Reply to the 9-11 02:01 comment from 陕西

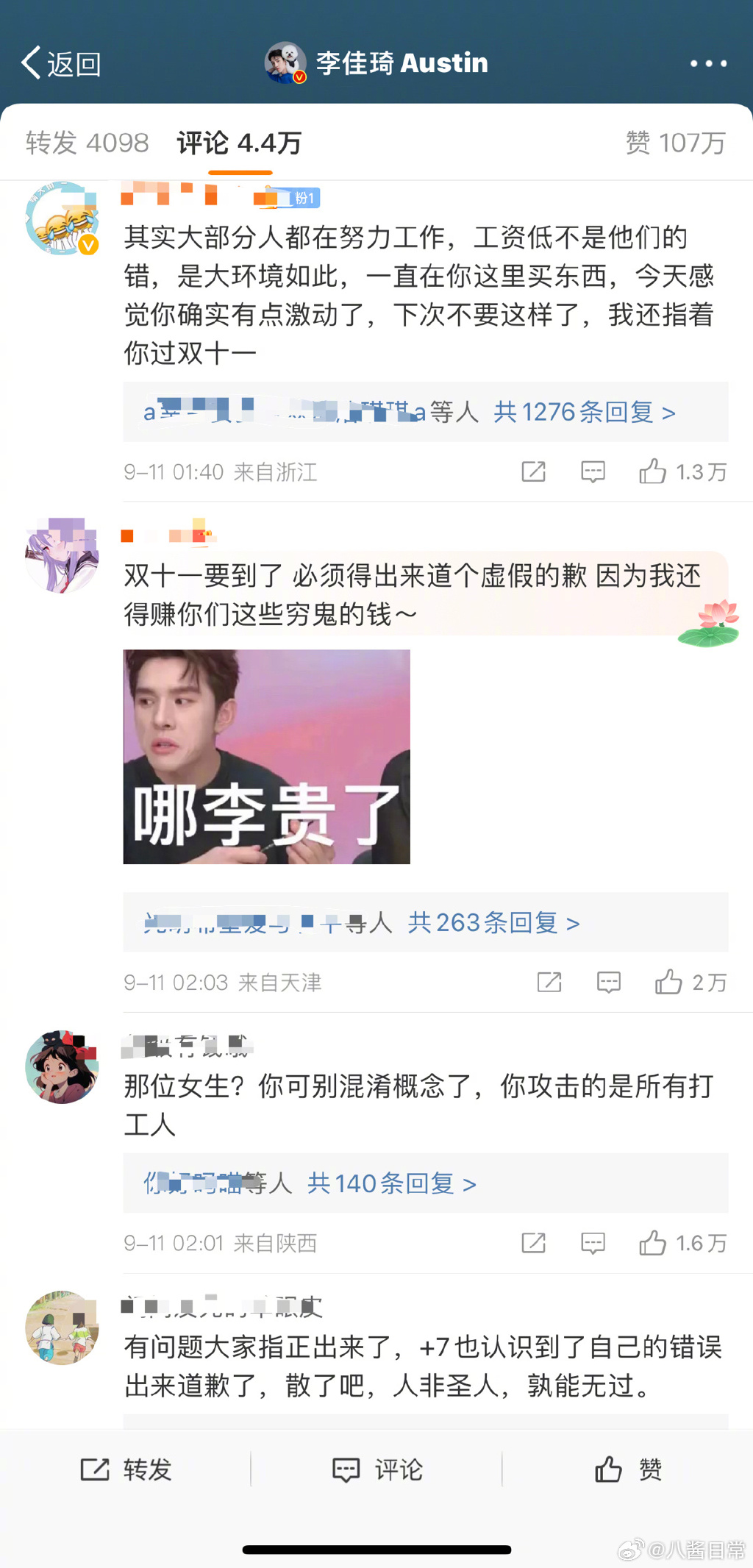point(593,1244)
